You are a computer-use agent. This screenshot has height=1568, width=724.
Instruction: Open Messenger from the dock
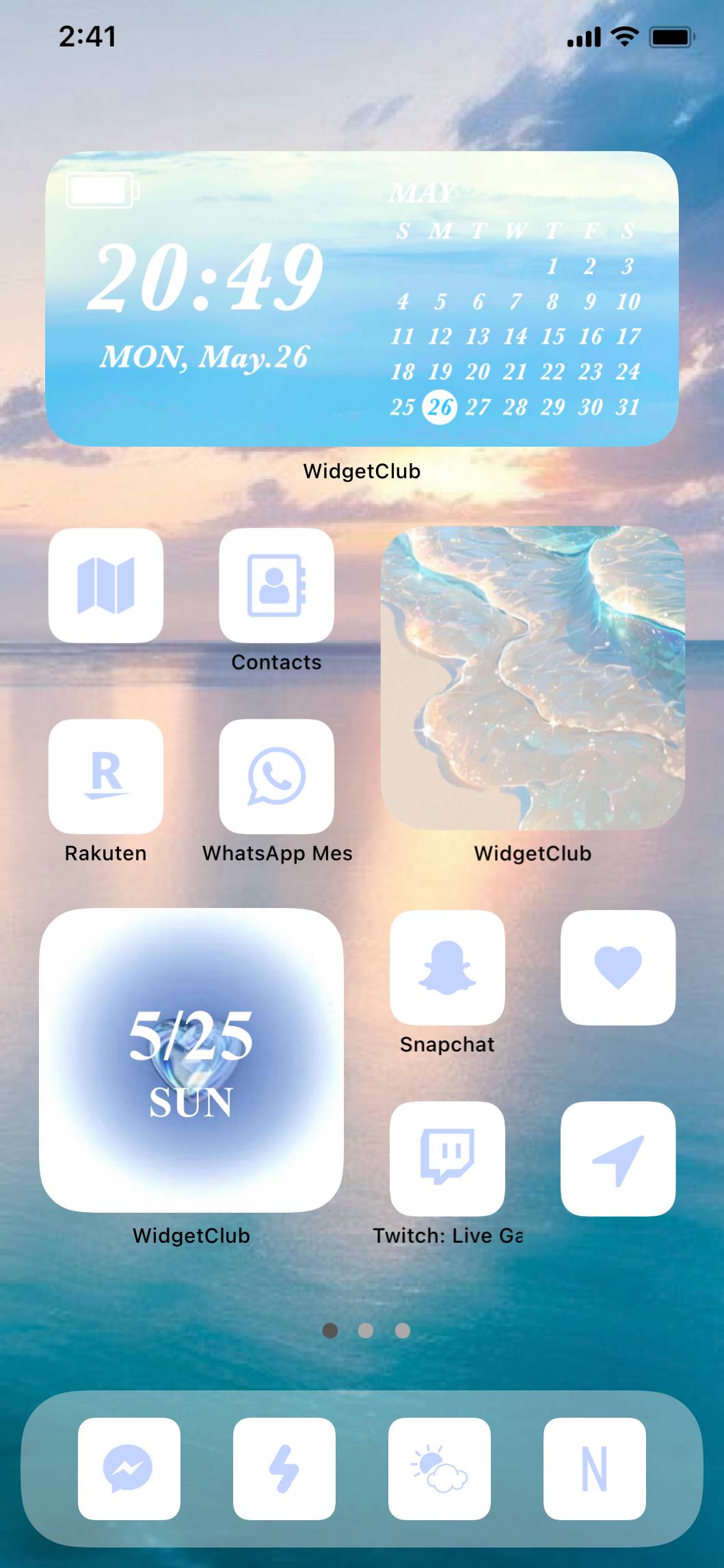[x=129, y=1468]
